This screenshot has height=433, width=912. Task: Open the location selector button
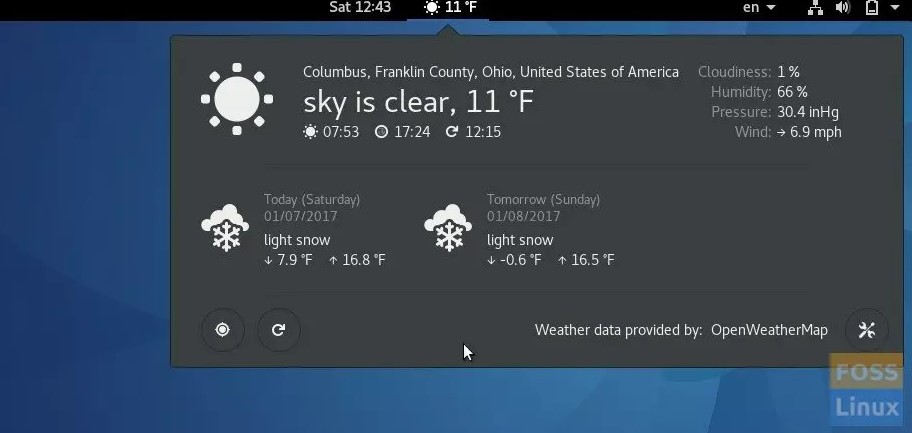click(x=223, y=330)
